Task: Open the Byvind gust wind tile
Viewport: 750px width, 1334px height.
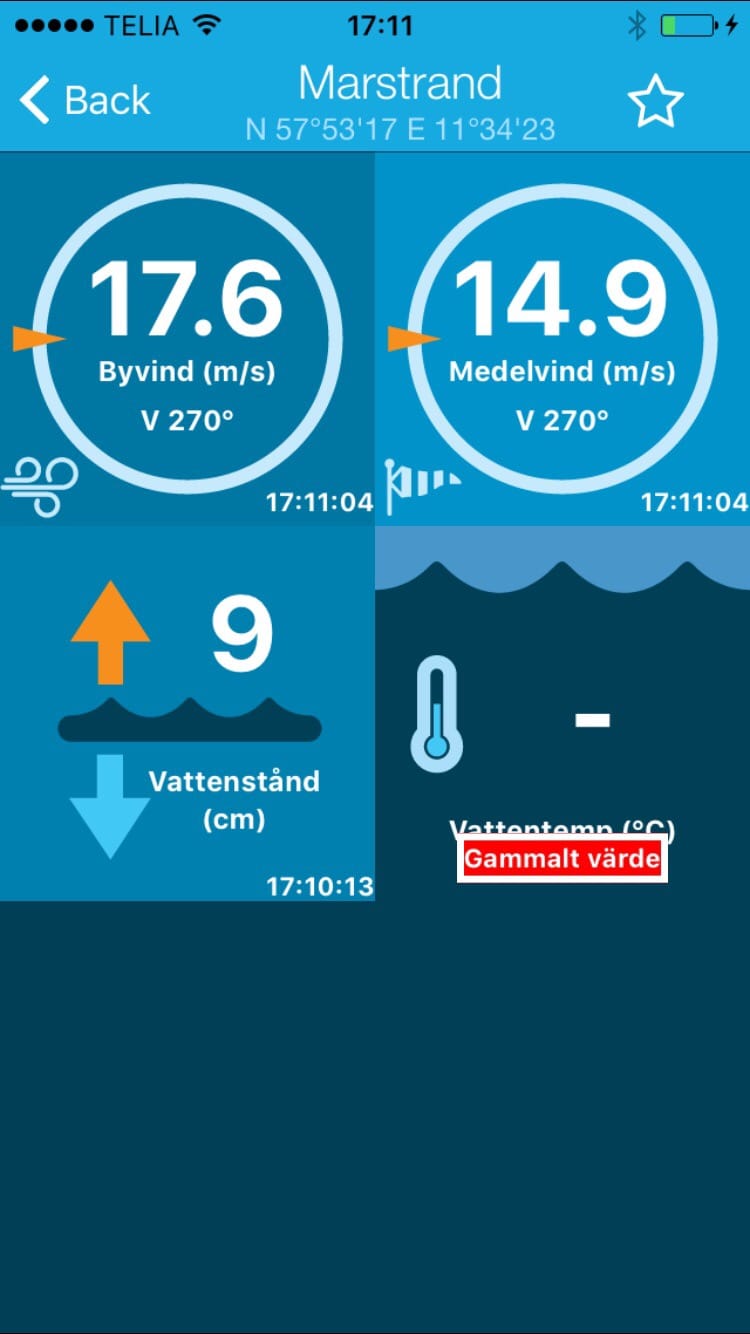Action: (187, 340)
